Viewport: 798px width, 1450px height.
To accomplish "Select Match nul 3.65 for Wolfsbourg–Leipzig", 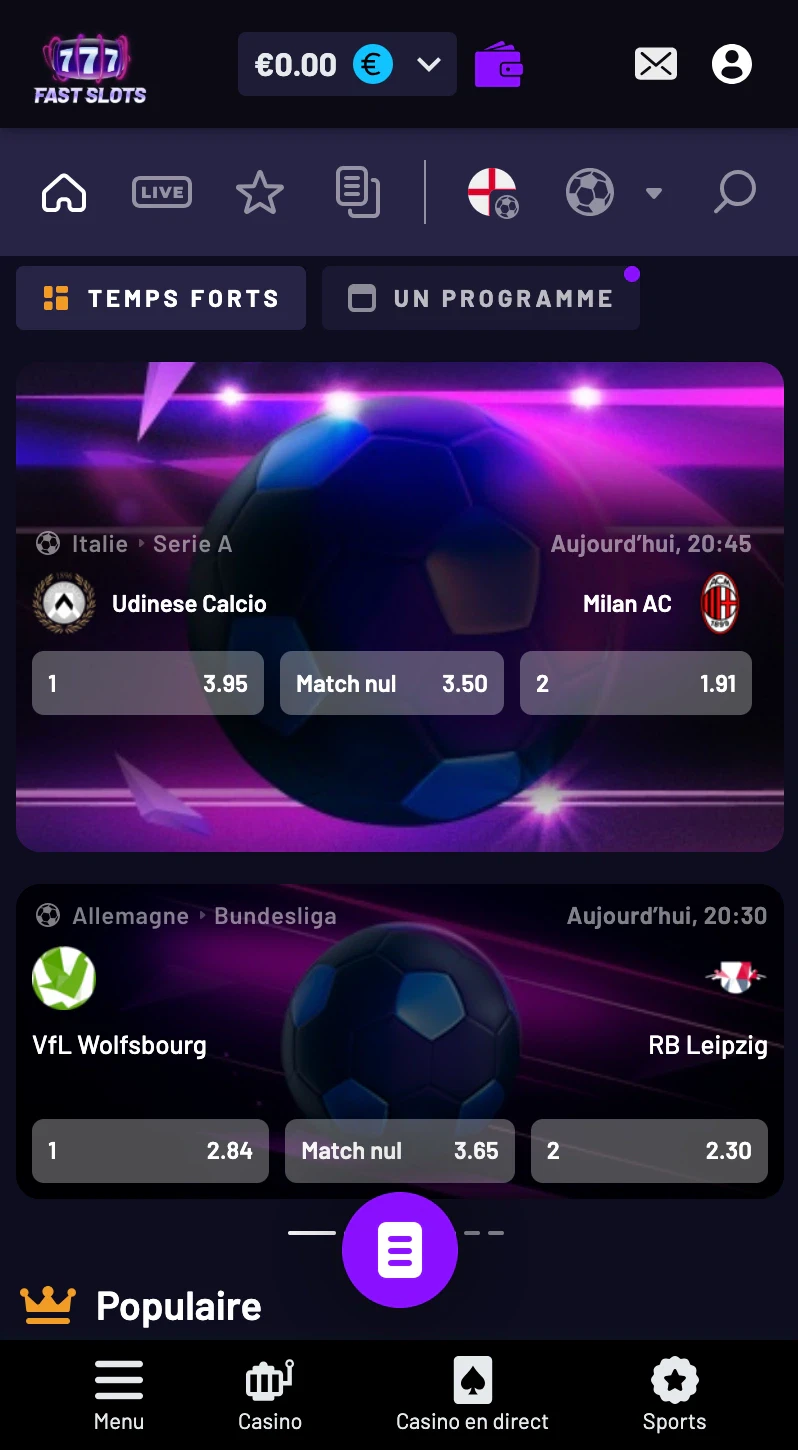I will point(399,1151).
